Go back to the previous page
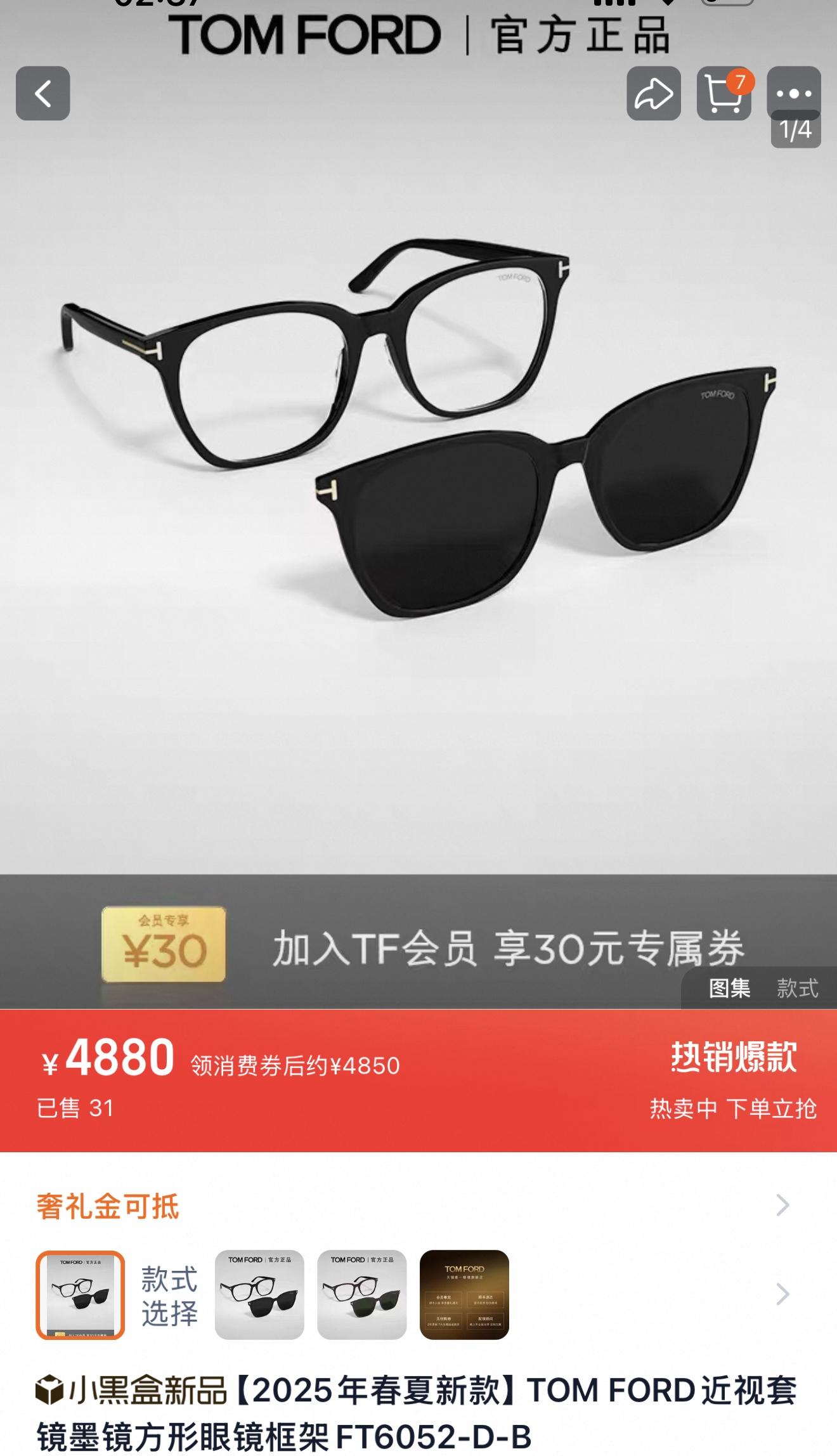The image size is (837, 1456). coord(42,93)
